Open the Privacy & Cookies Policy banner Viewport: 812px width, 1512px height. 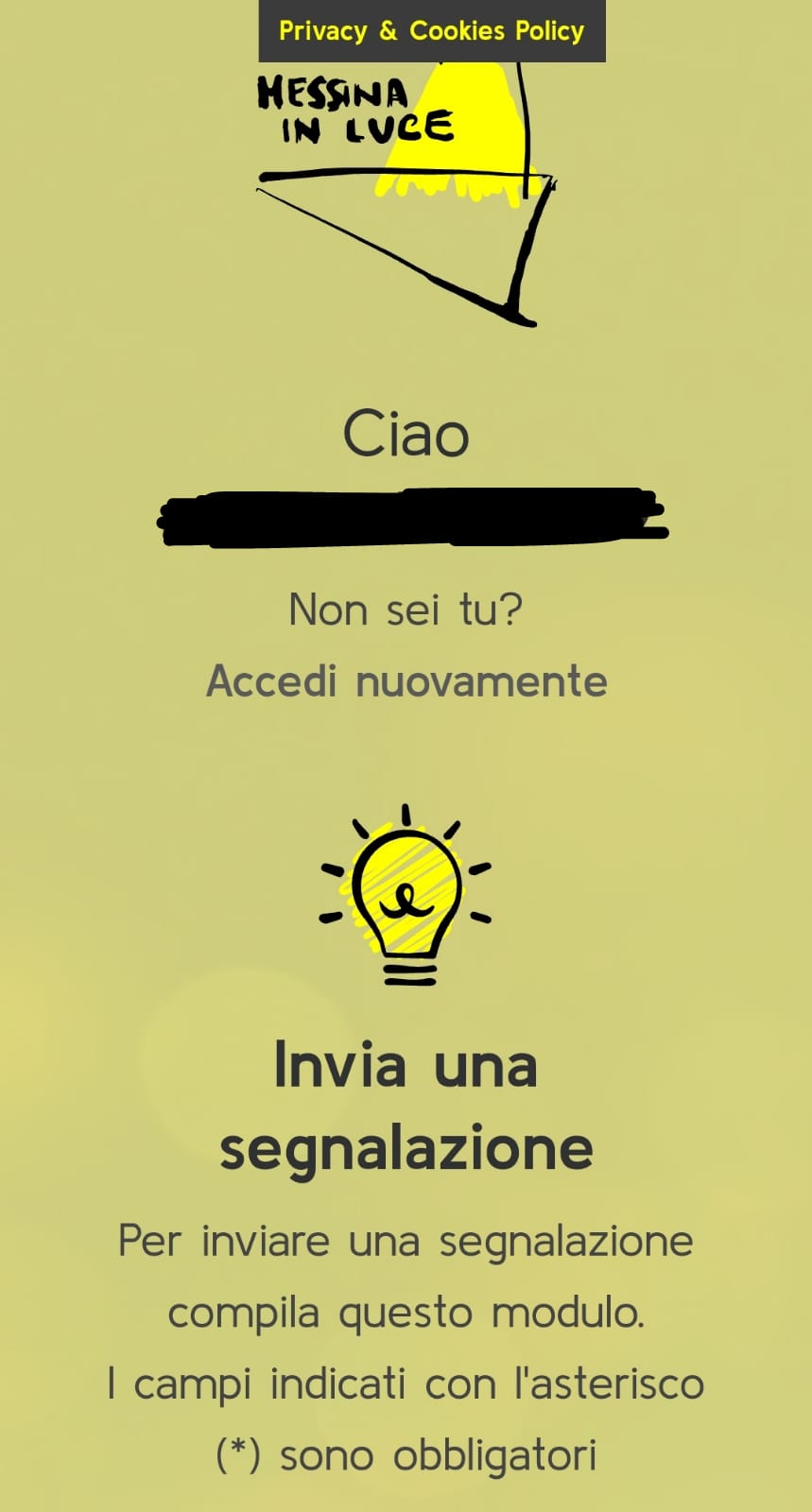[x=432, y=31]
